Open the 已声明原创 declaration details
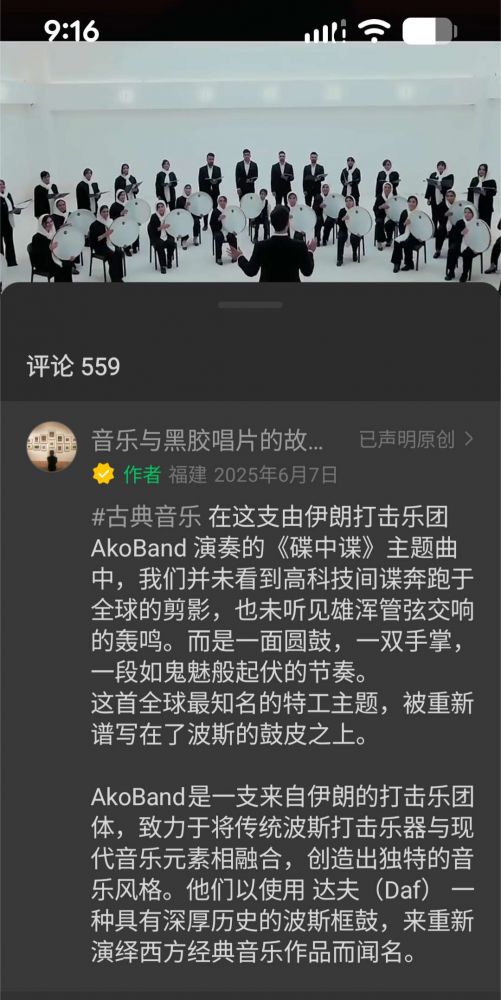The height and width of the screenshot is (1000, 501). tap(417, 439)
